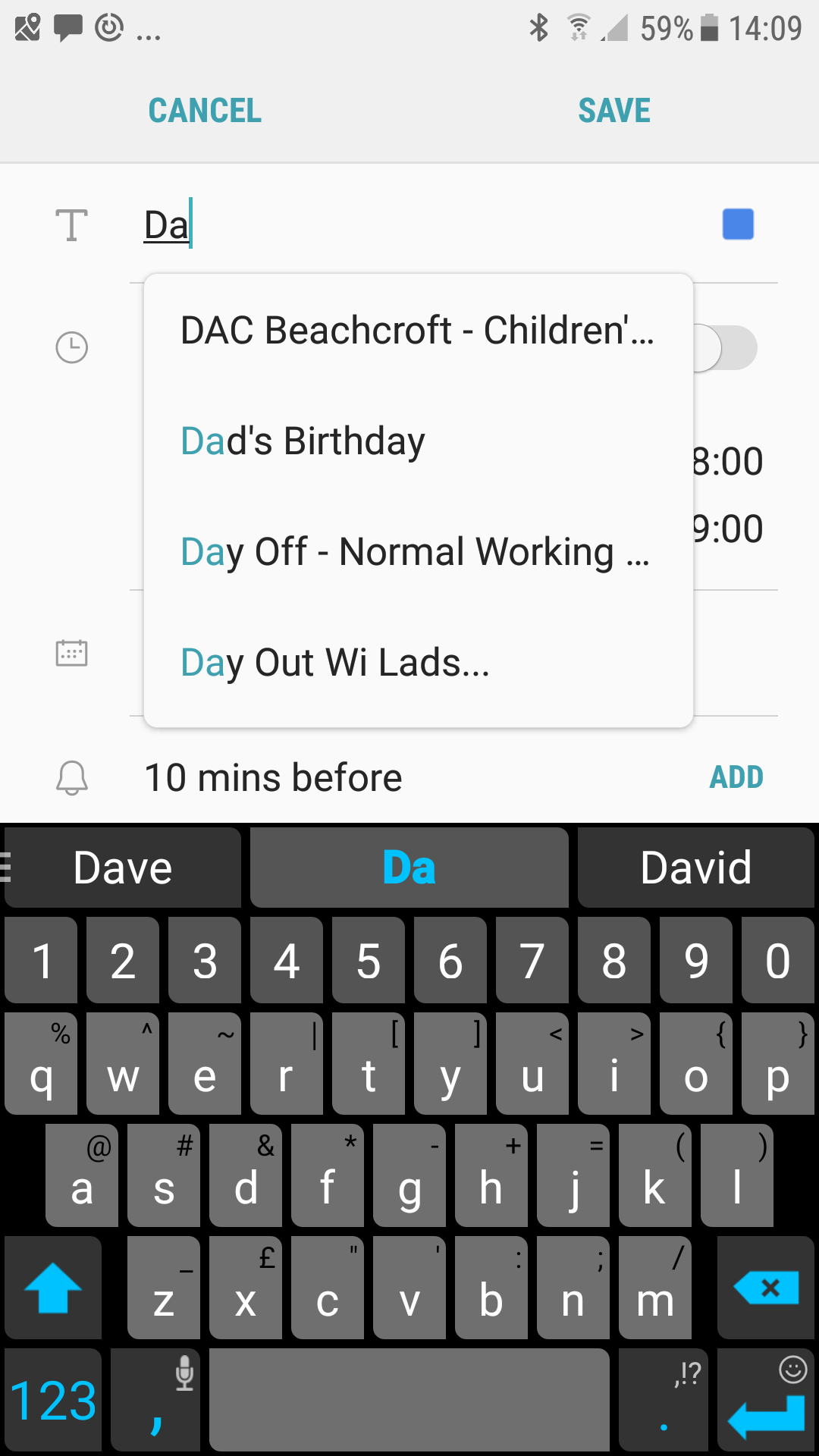Tap the backspace key
819x1456 pixels.
(x=766, y=1288)
